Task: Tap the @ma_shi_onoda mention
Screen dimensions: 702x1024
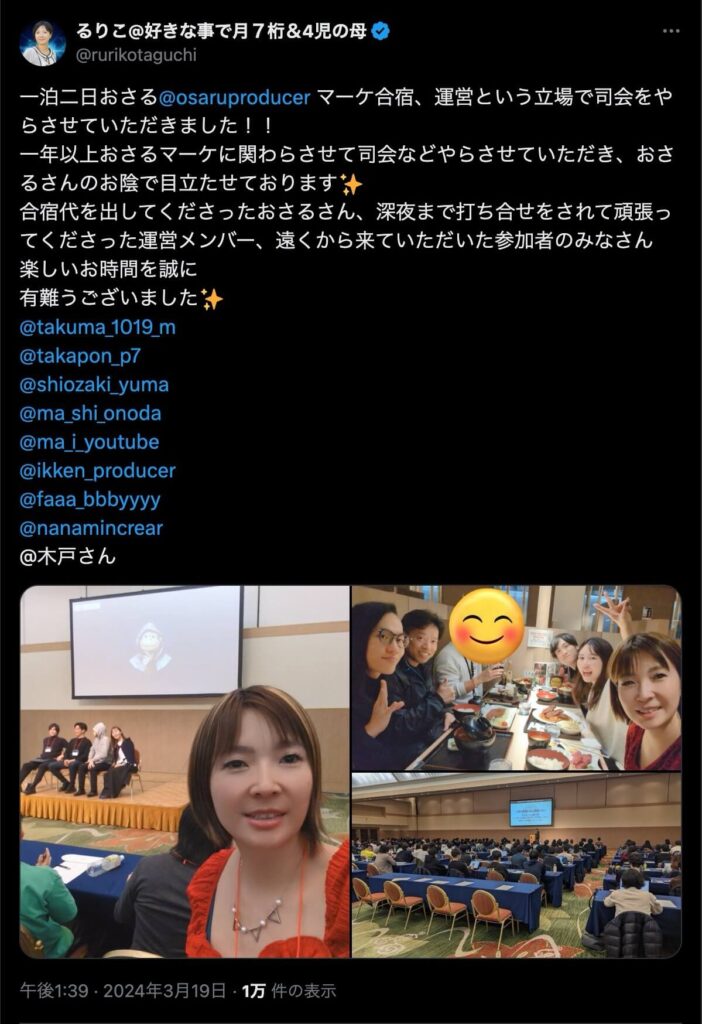Action: point(90,413)
